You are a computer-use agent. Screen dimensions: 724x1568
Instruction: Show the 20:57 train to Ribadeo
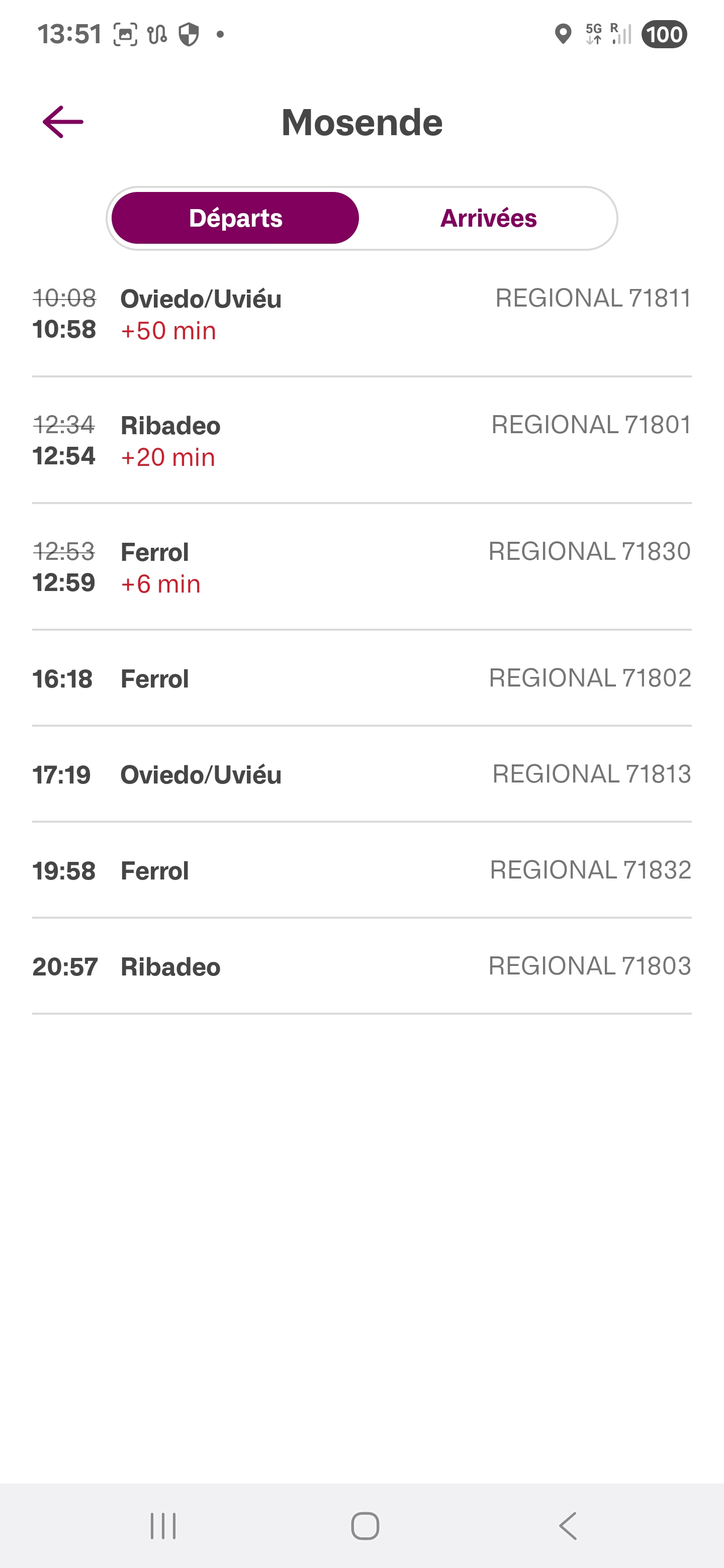pos(361,966)
